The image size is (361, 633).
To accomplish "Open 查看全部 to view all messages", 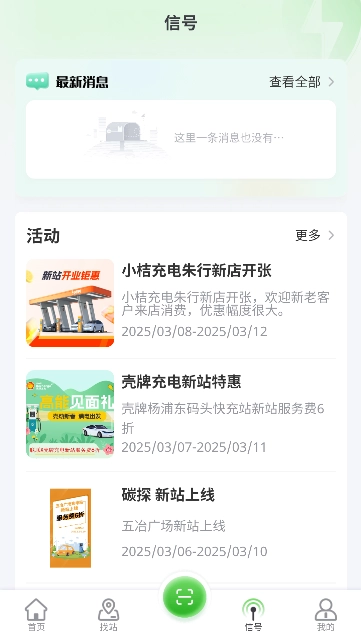I will tap(302, 82).
